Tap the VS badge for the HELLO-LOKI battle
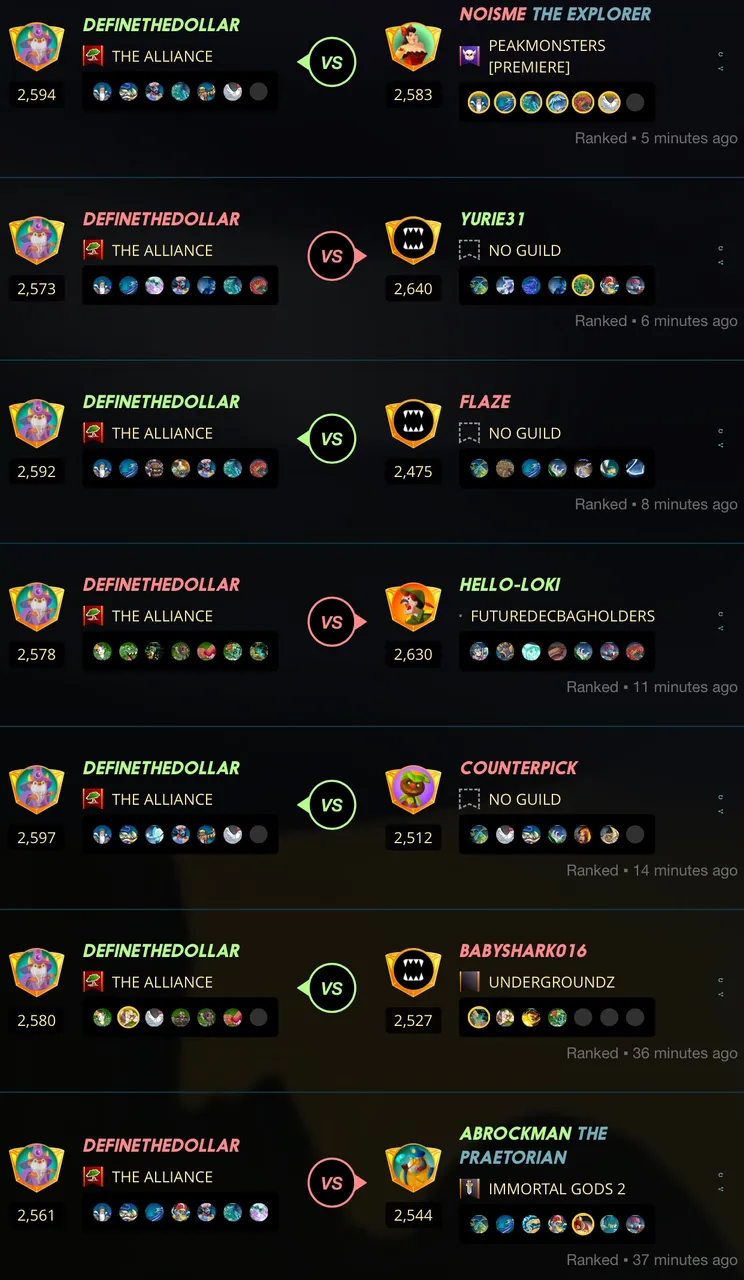Image resolution: width=744 pixels, height=1280 pixels. (332, 622)
